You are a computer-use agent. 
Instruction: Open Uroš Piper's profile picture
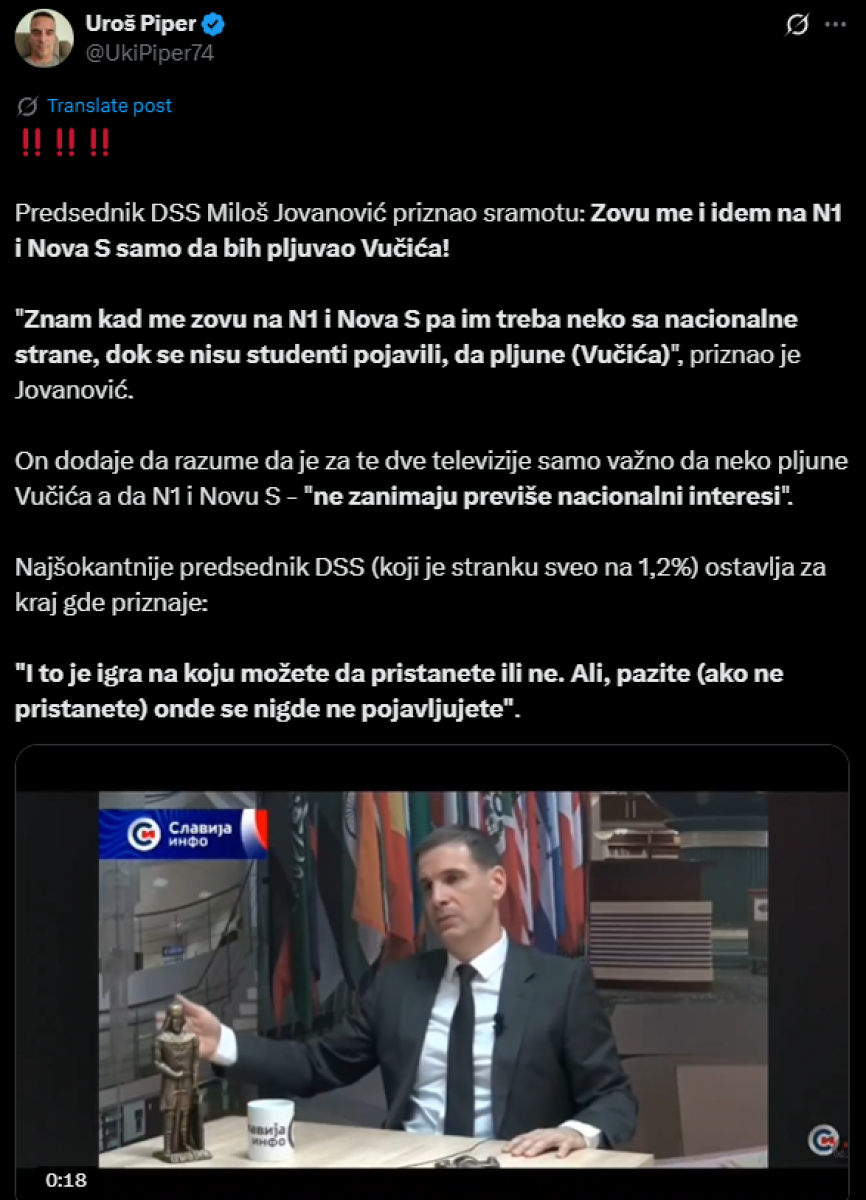44,38
